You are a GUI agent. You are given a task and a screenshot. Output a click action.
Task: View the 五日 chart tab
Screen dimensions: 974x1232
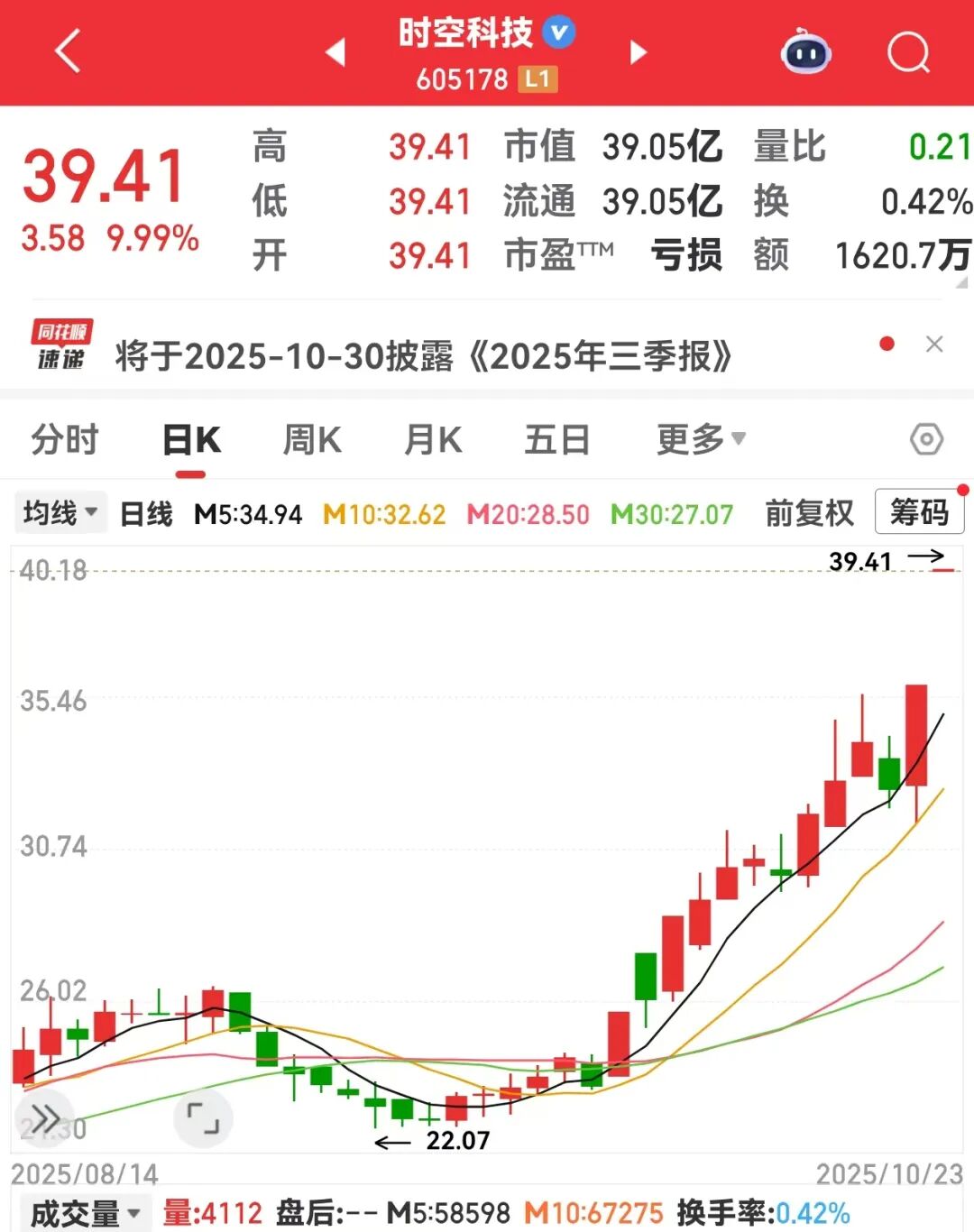point(557,440)
